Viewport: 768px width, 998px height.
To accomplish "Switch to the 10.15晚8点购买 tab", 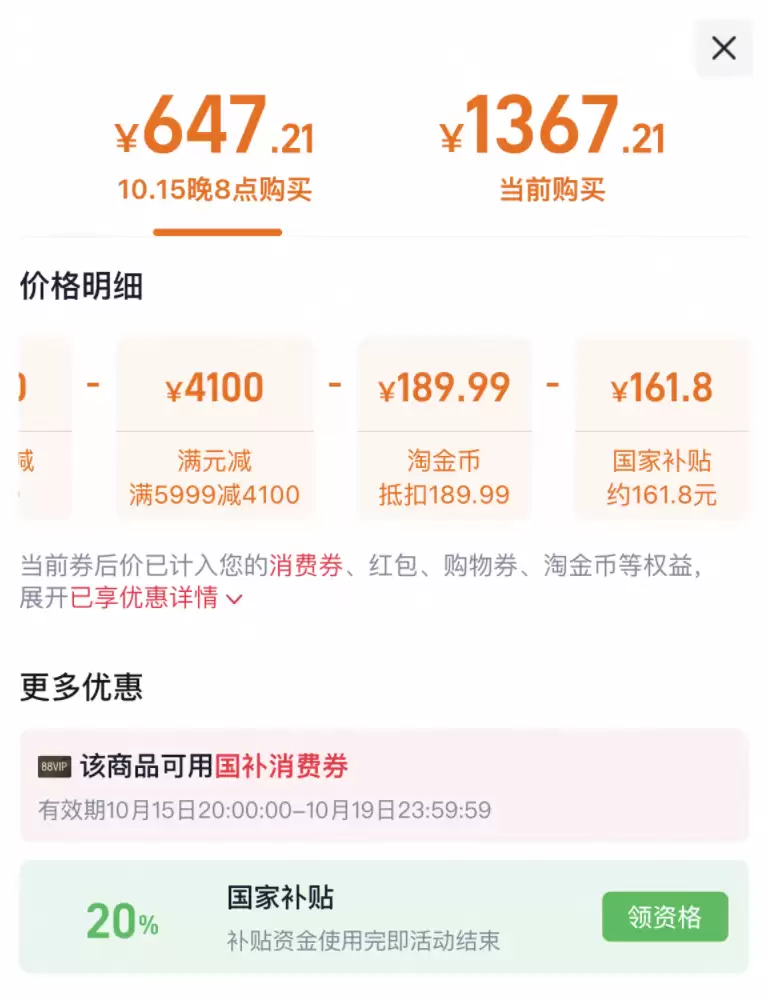I will [216, 191].
